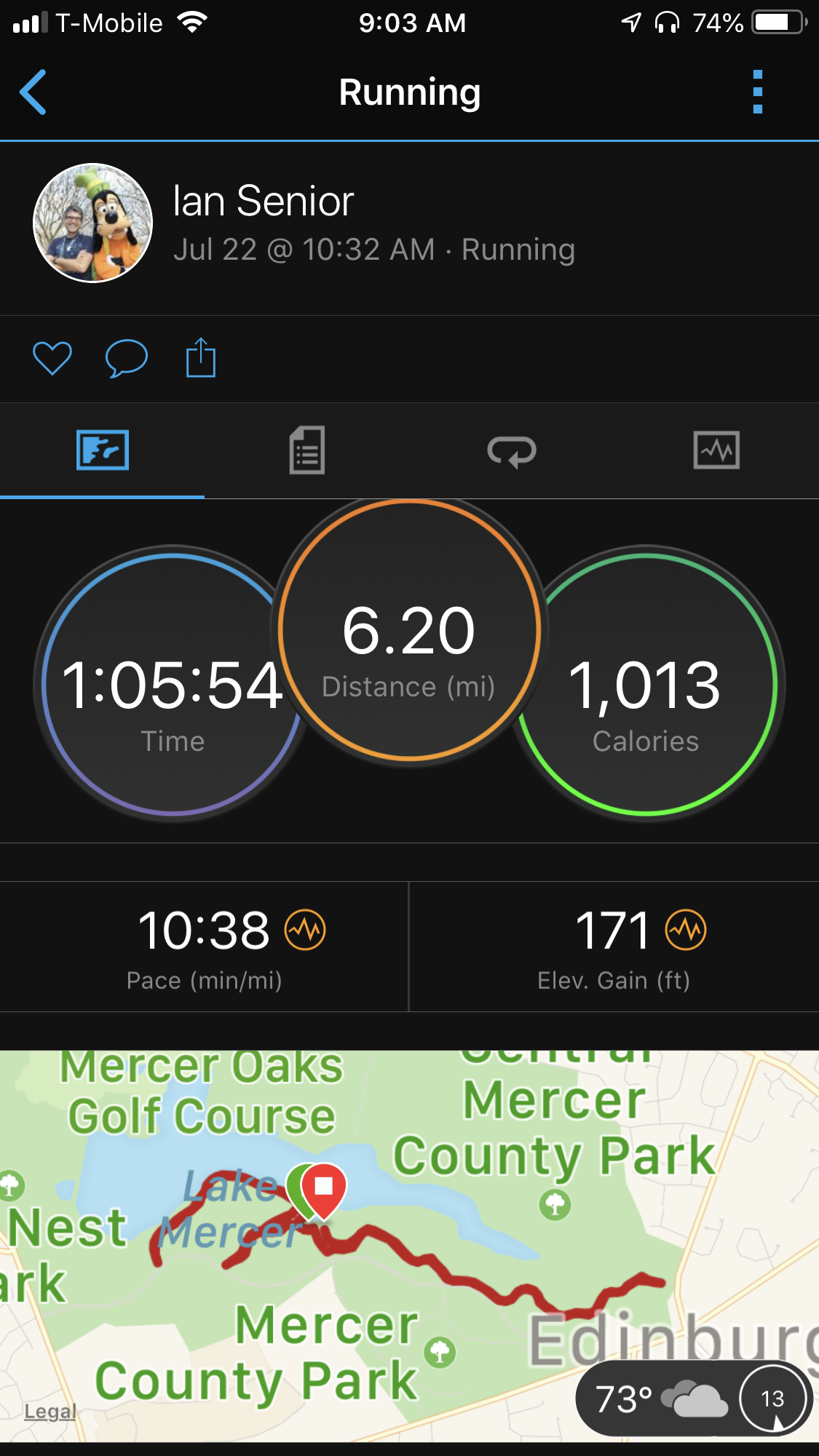Share this running activity
The width and height of the screenshot is (819, 1456).
(201, 357)
